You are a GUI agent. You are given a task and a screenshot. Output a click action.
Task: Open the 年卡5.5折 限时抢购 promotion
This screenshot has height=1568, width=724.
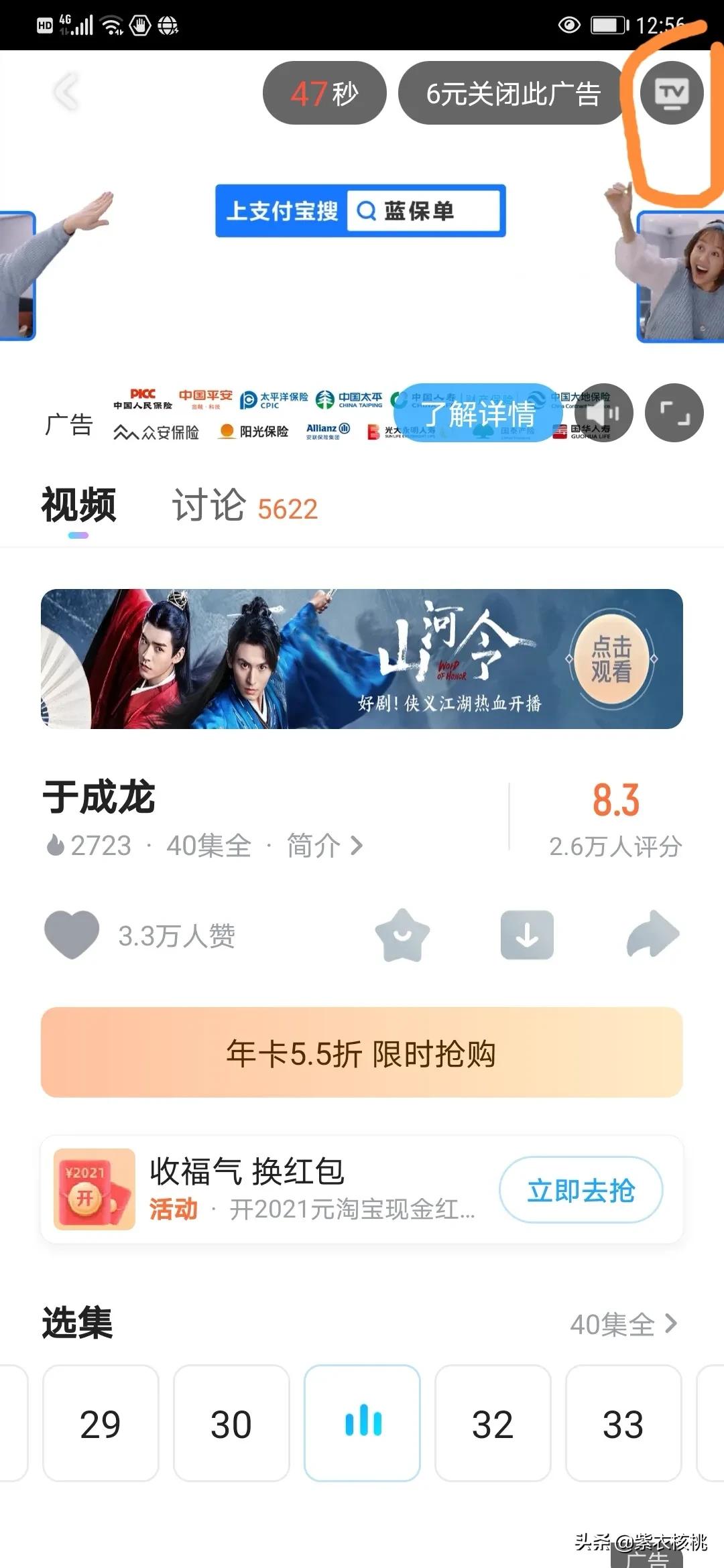(x=362, y=1051)
